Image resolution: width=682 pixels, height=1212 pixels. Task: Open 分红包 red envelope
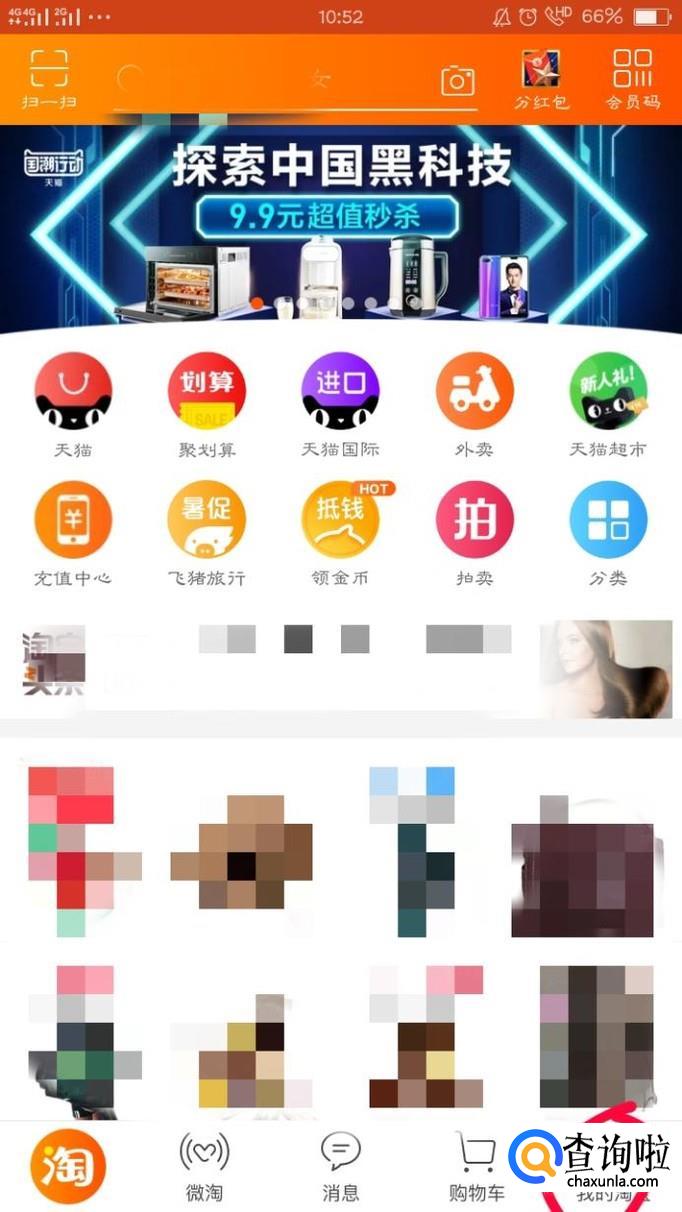[541, 78]
